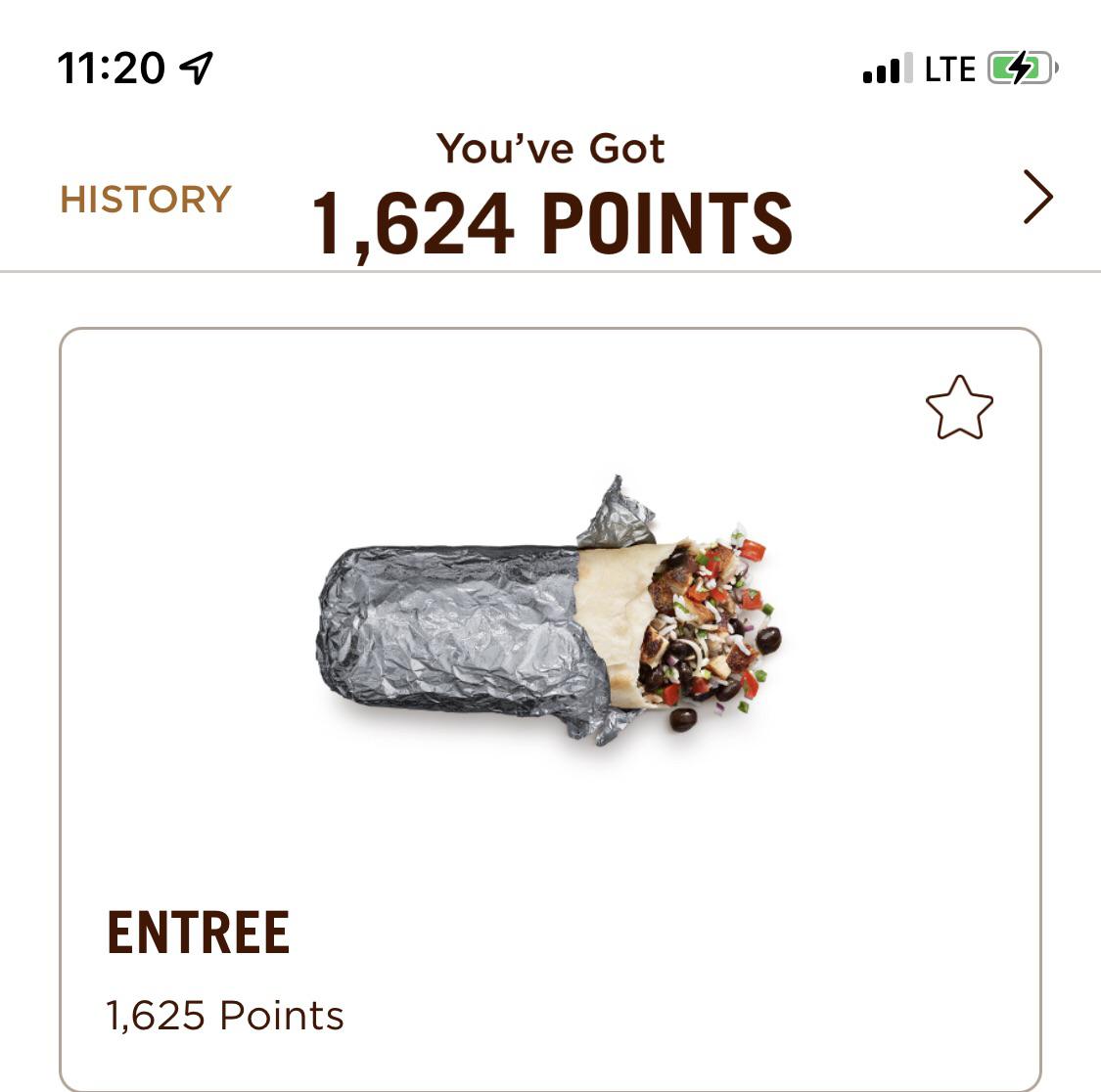The width and height of the screenshot is (1101, 1092).
Task: Tap the right chevron beside points total
Action: [x=1037, y=197]
